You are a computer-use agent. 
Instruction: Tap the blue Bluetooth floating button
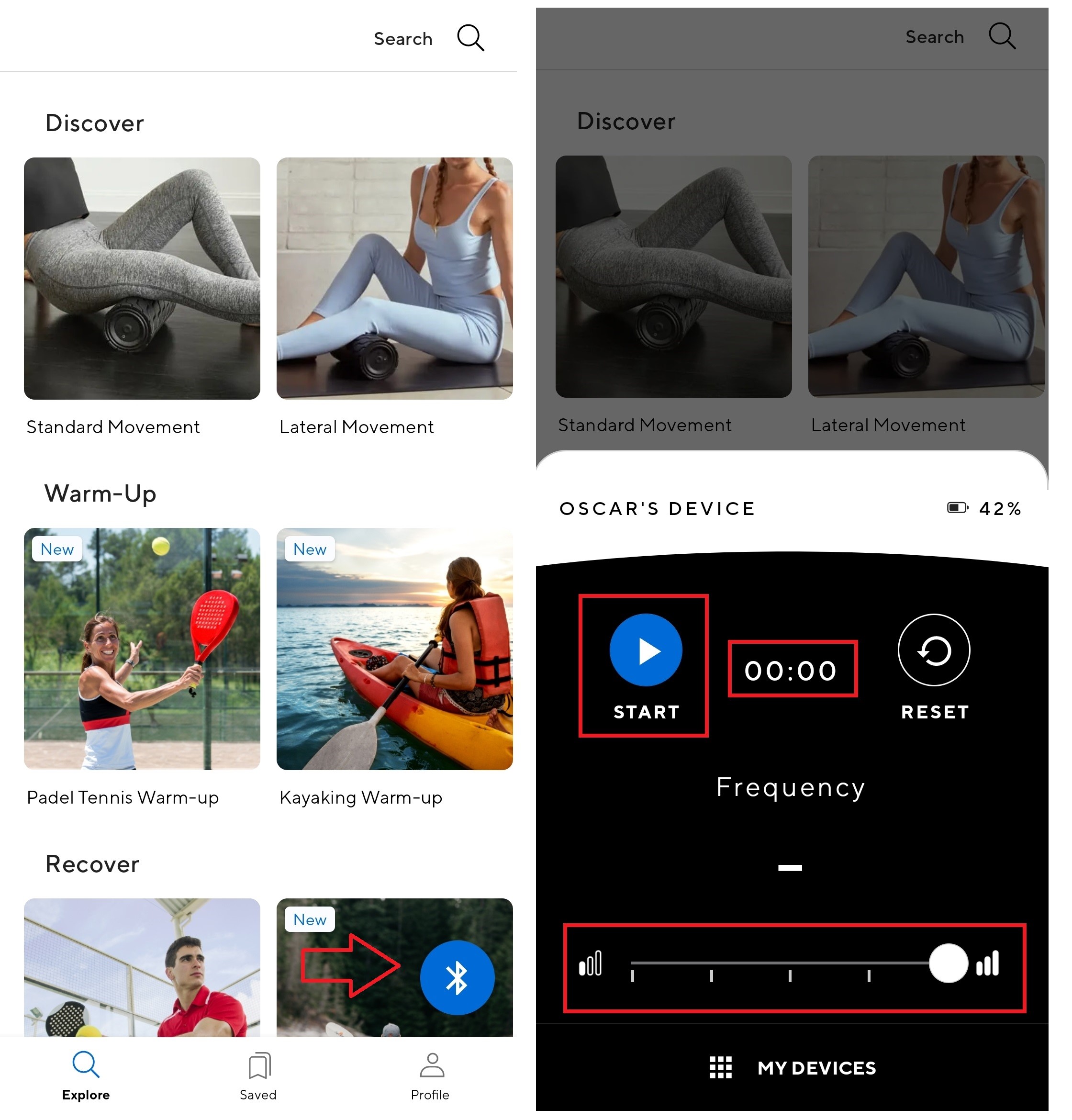point(457,978)
